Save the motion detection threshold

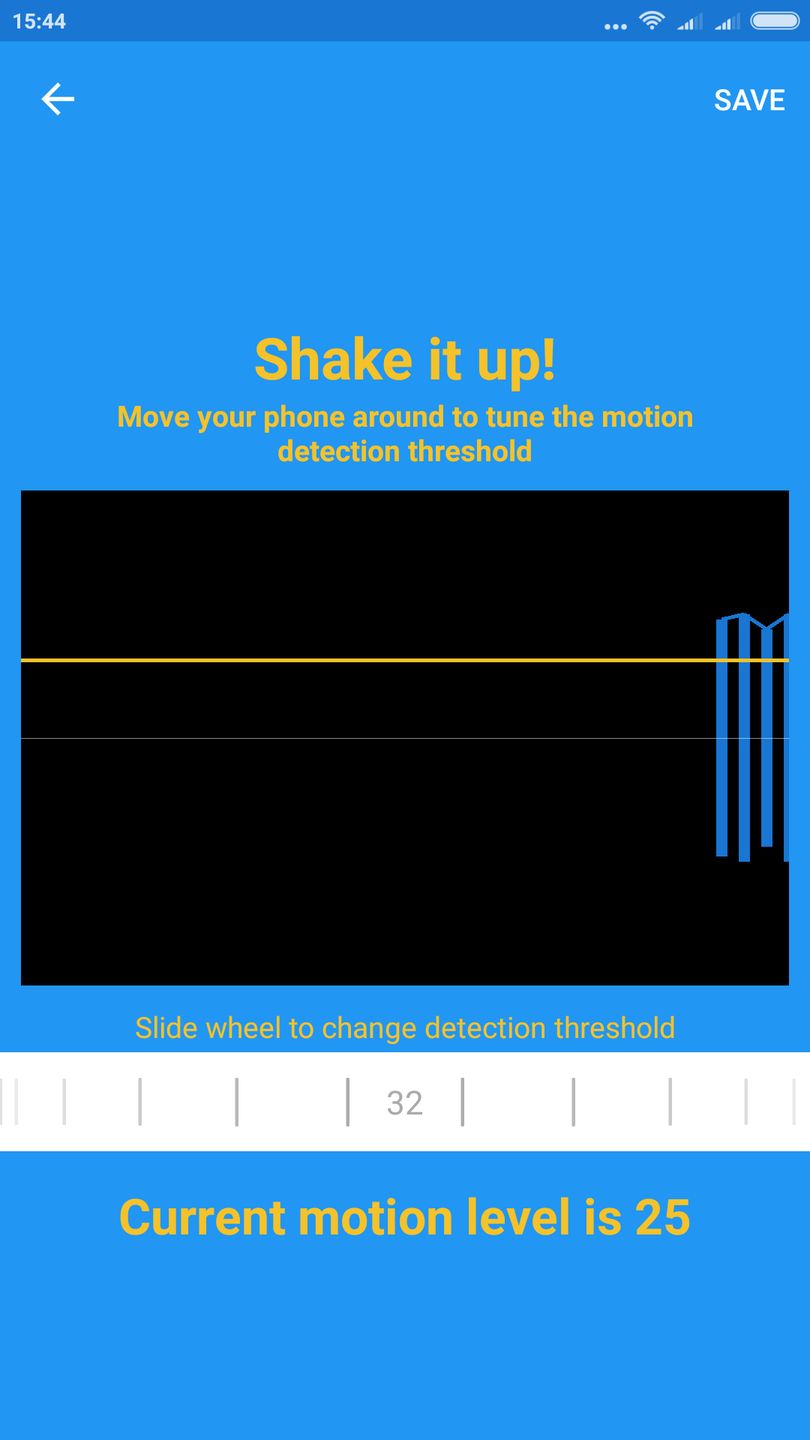(x=749, y=100)
